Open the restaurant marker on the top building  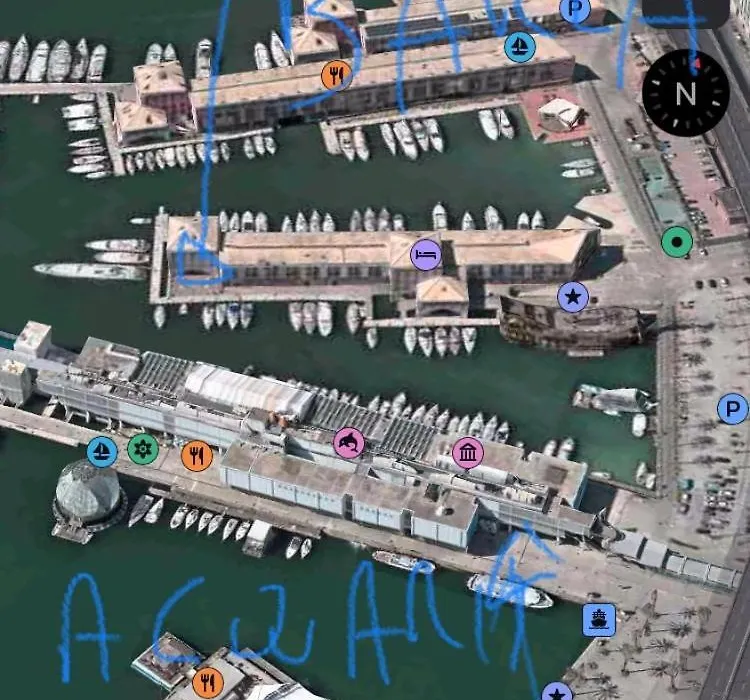pos(336,73)
